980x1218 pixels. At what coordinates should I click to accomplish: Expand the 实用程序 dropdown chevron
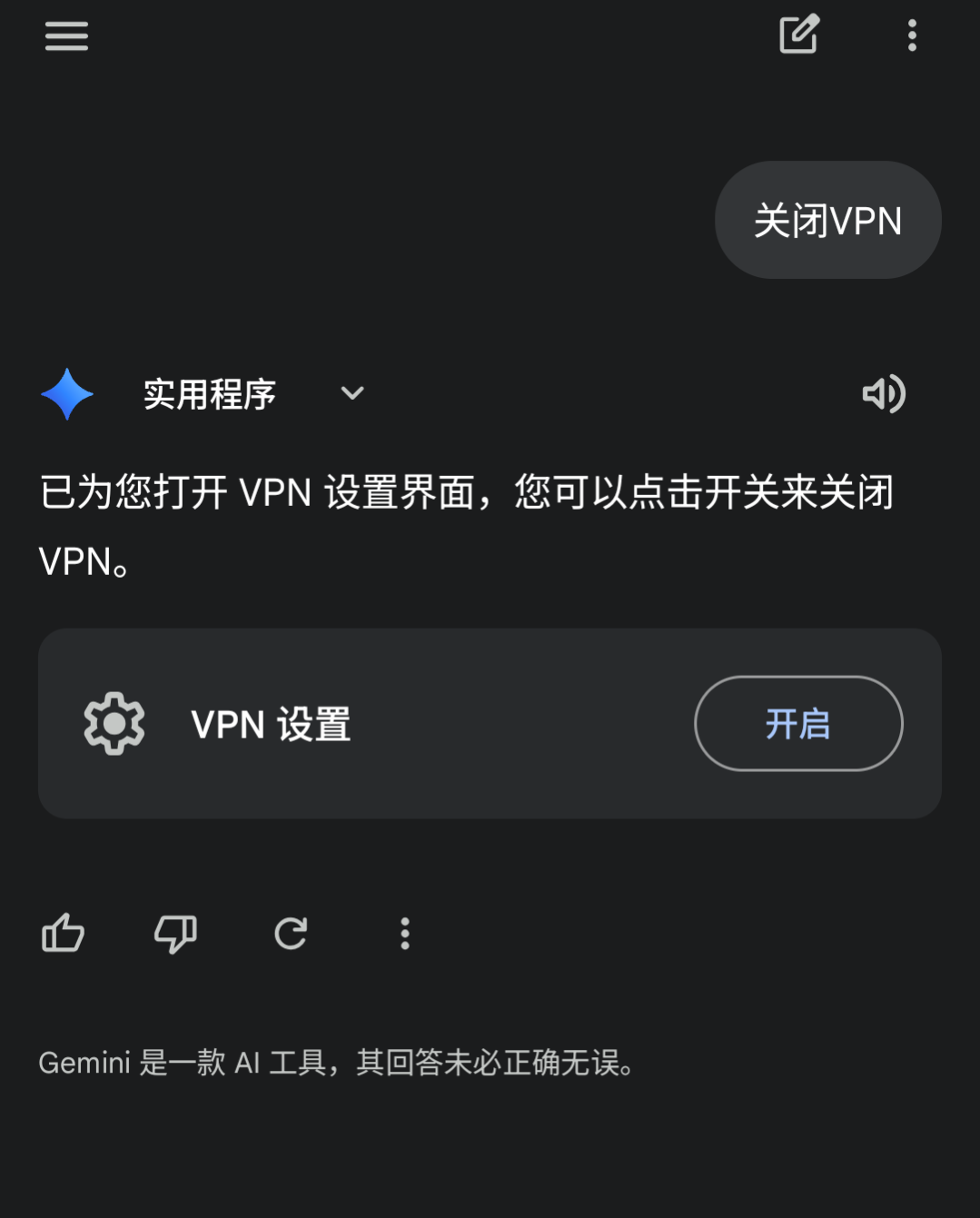[x=352, y=393]
